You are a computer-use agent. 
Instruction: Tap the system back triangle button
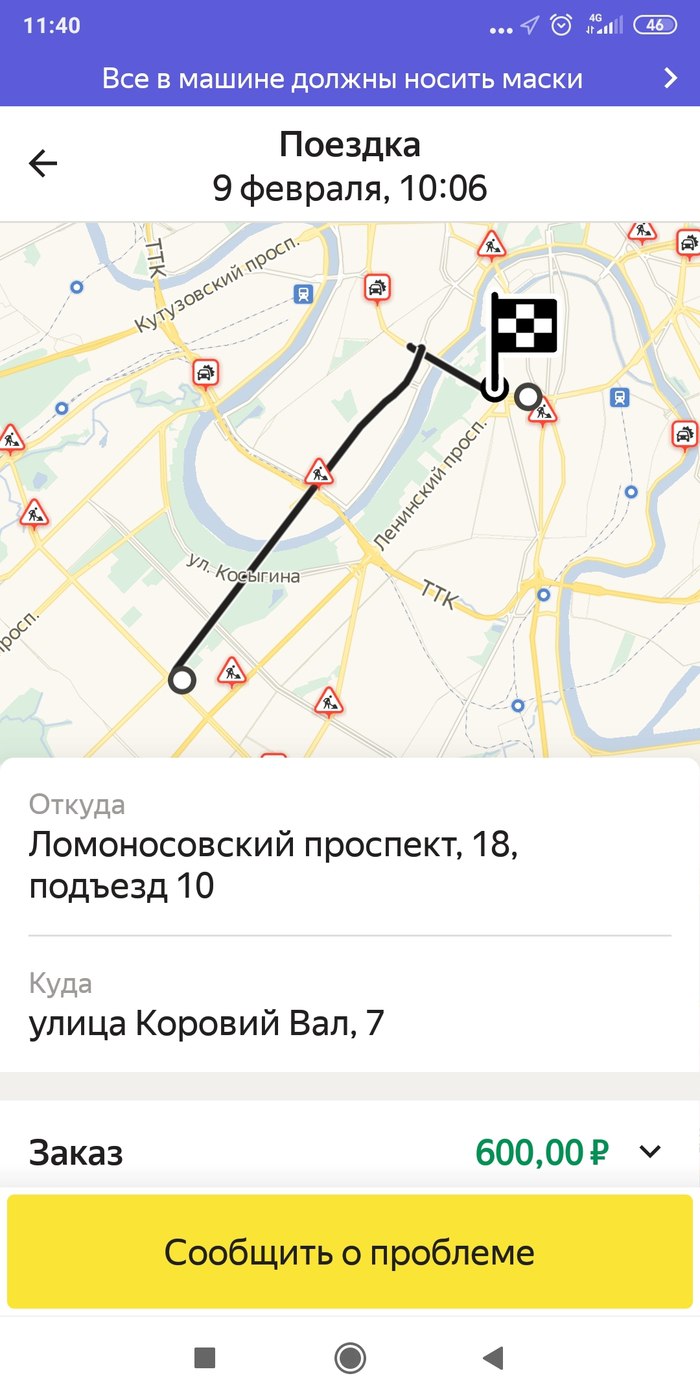[x=492, y=1357]
